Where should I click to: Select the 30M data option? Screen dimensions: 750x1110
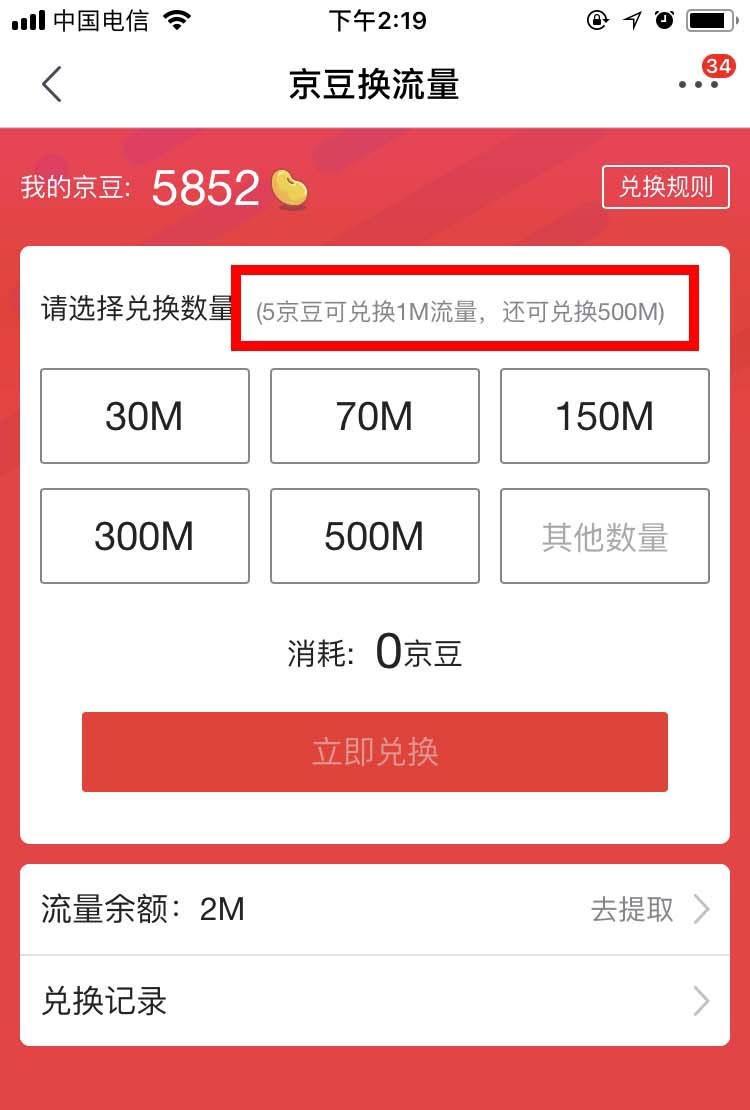point(144,416)
